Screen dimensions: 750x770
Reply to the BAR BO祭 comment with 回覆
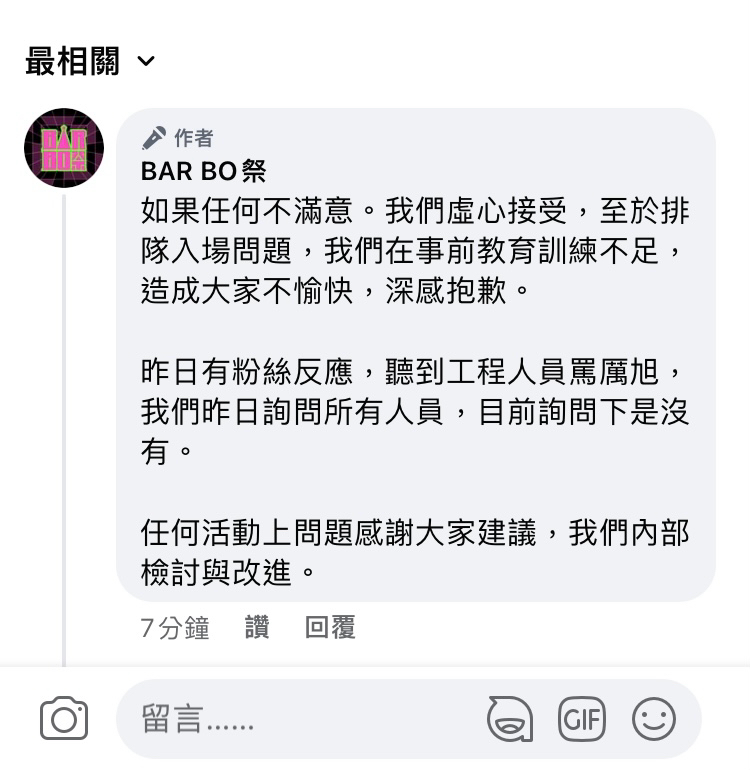coord(330,628)
